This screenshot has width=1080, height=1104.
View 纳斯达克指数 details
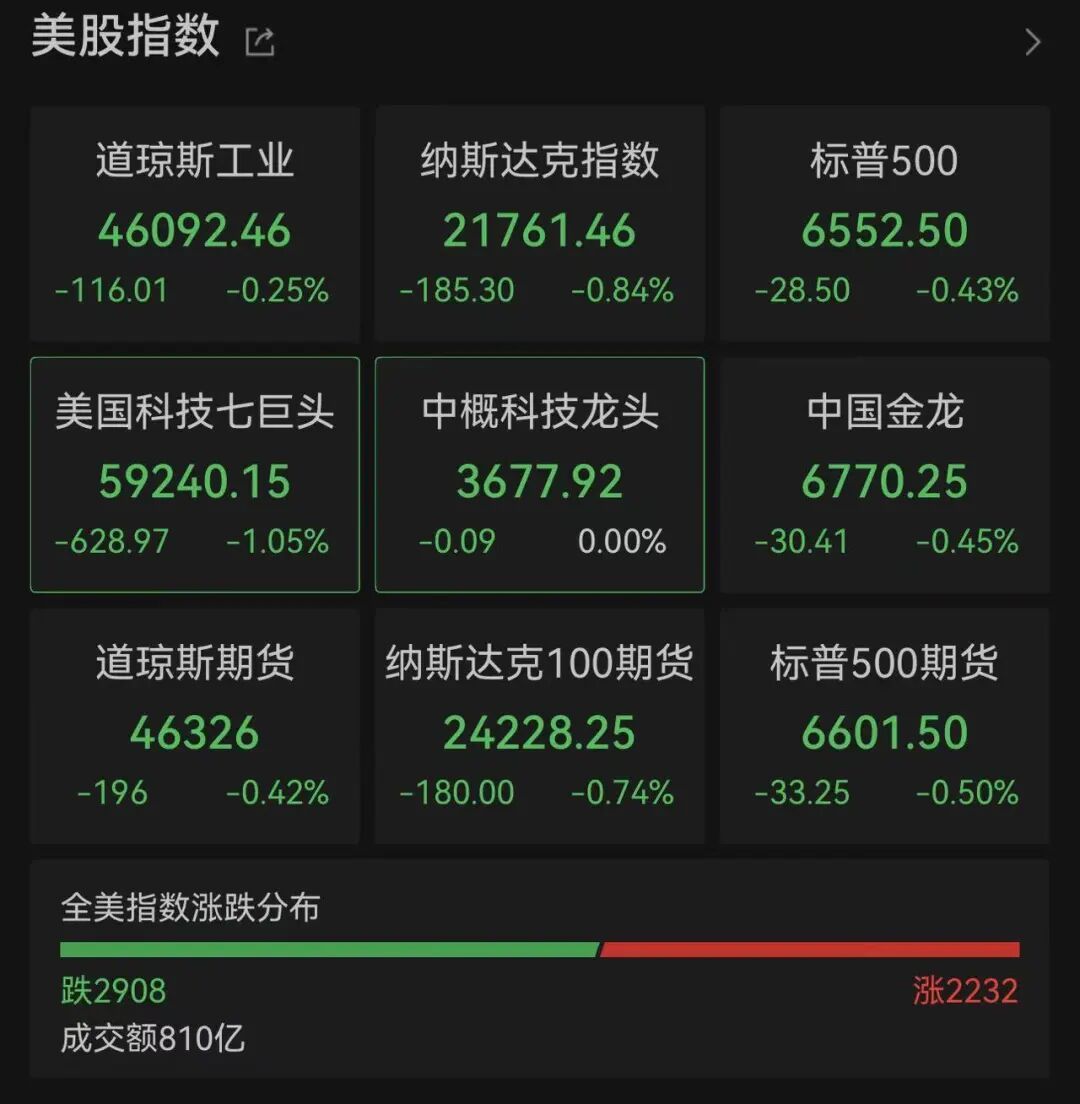540,224
